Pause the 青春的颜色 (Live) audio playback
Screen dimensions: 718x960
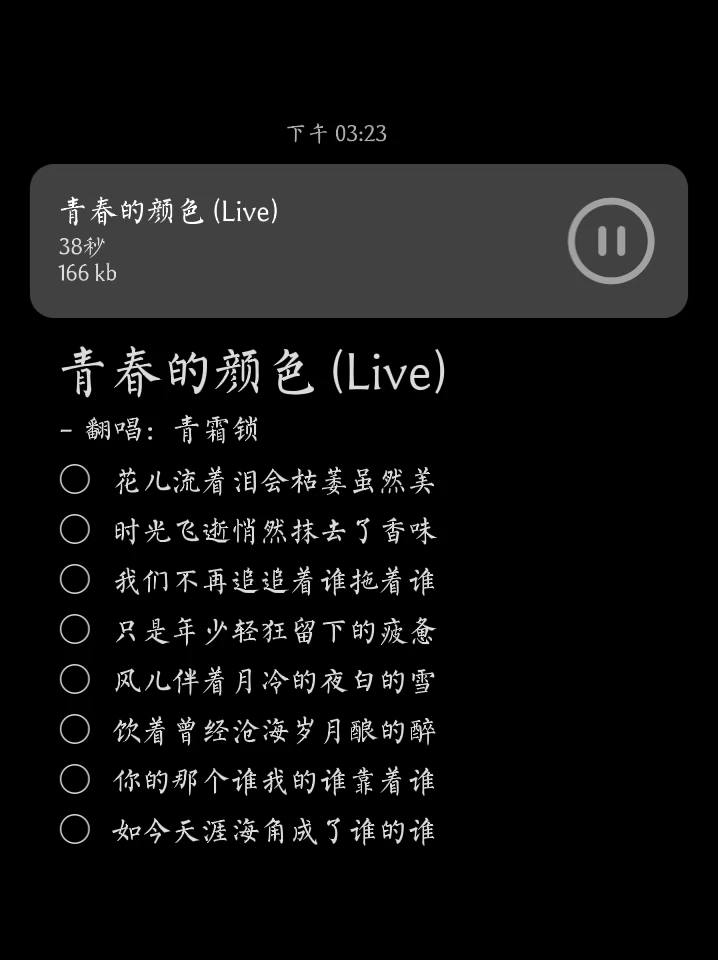(611, 241)
